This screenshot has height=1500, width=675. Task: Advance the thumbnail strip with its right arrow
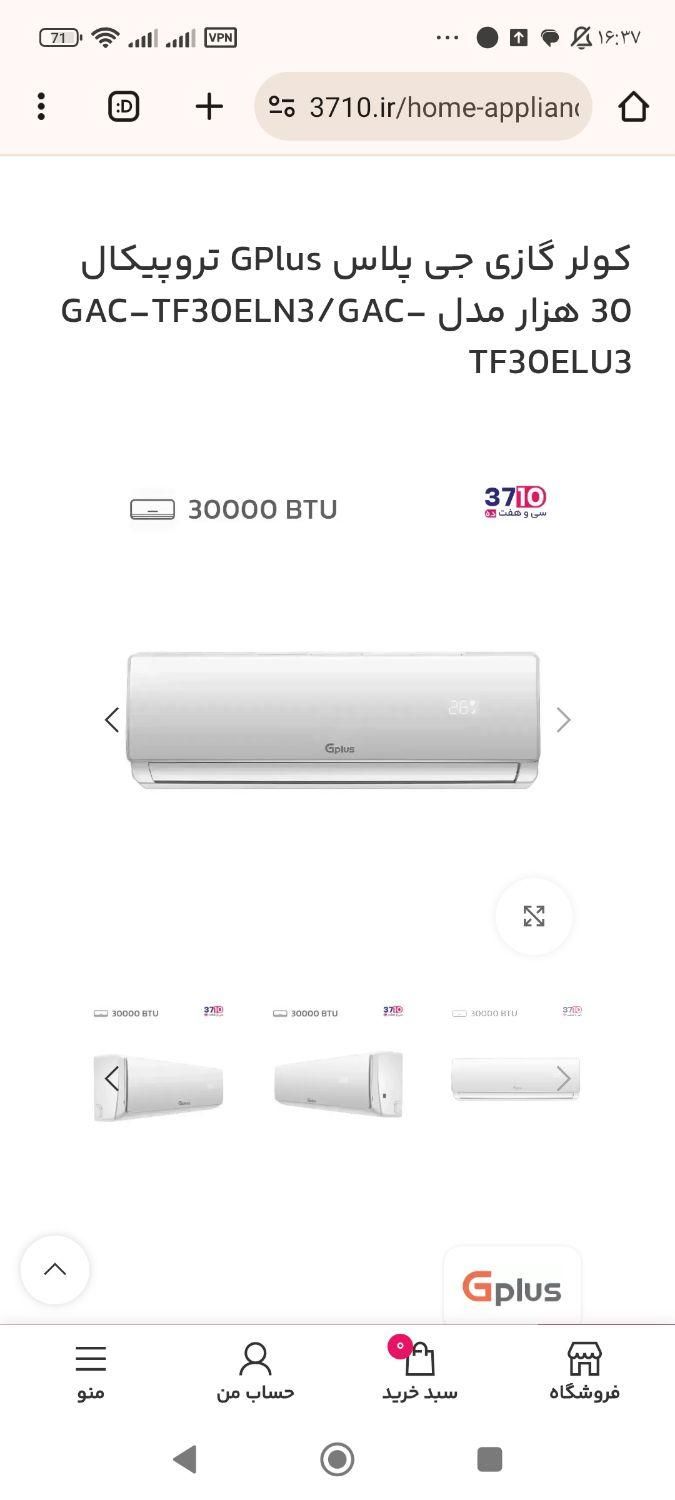[563, 1079]
